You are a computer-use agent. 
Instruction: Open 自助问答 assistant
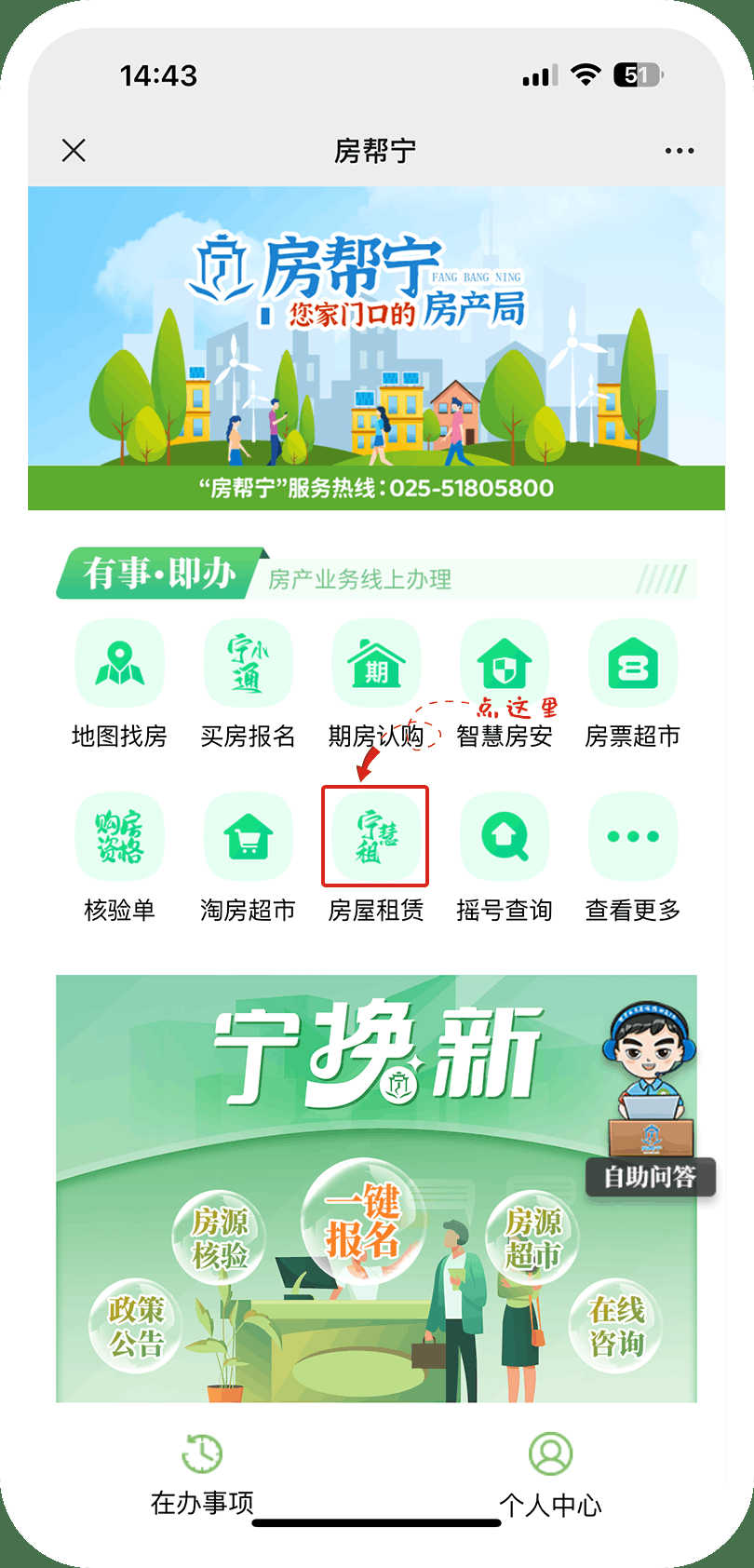point(650,1176)
